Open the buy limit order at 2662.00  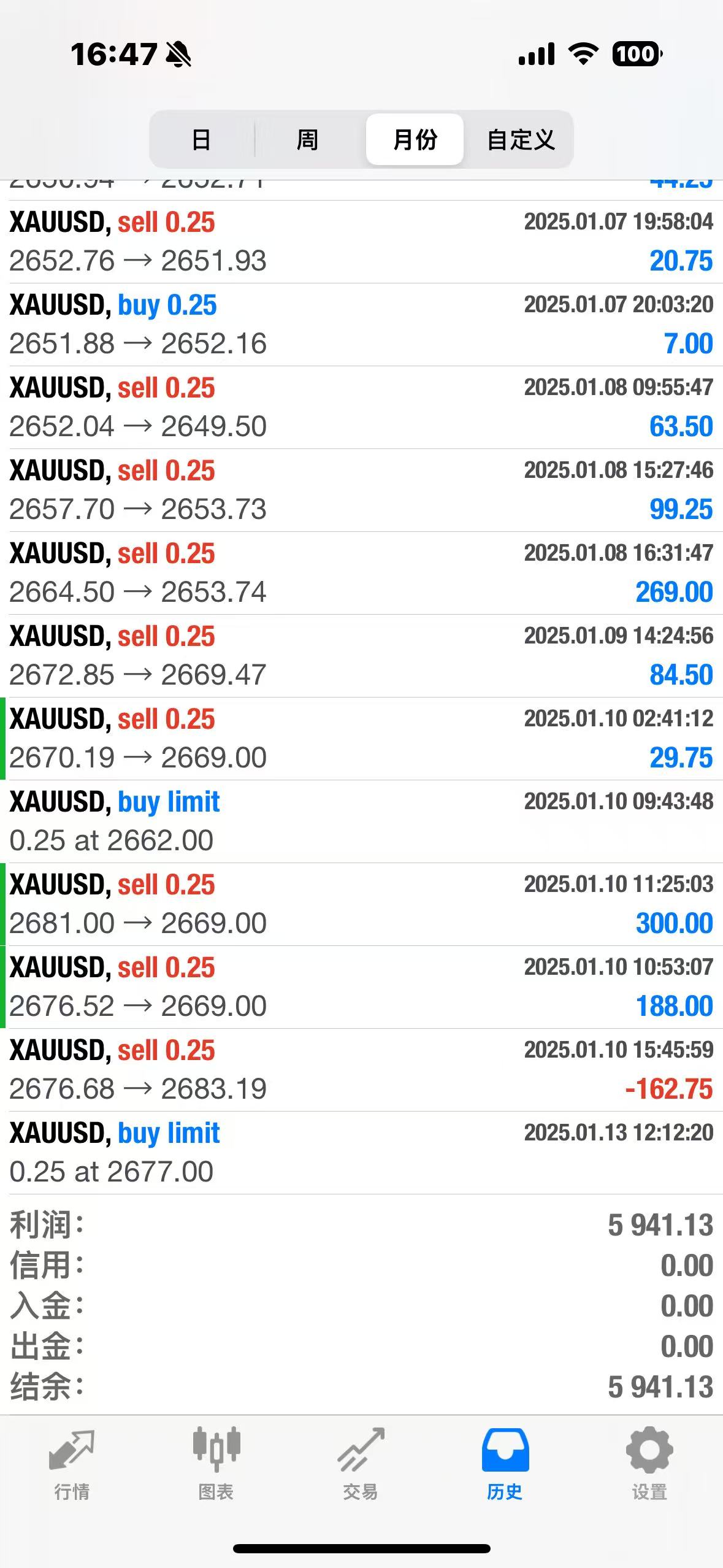361,821
